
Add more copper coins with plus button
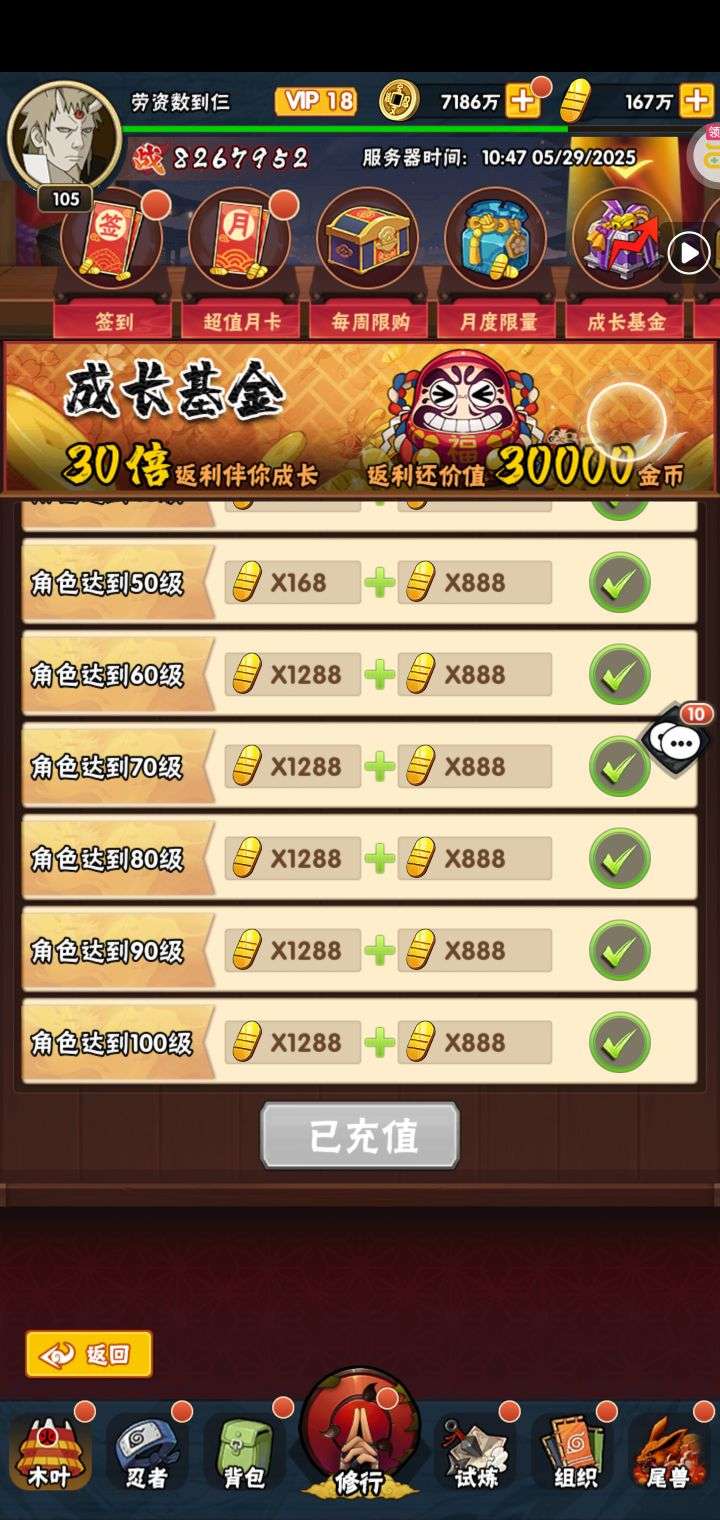pos(522,101)
